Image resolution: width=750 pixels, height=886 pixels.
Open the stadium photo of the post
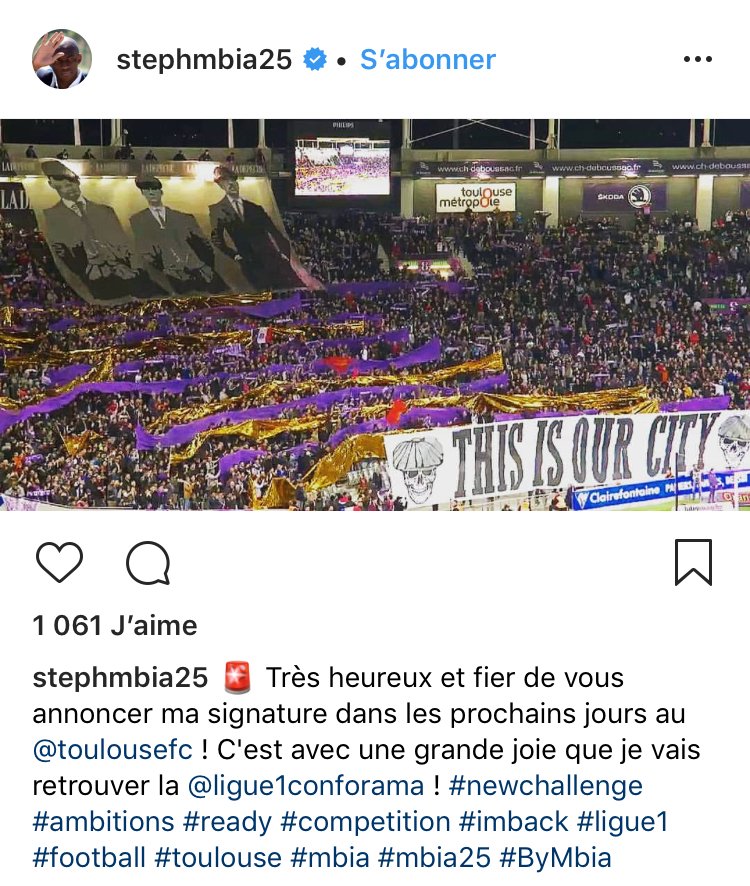click(375, 315)
